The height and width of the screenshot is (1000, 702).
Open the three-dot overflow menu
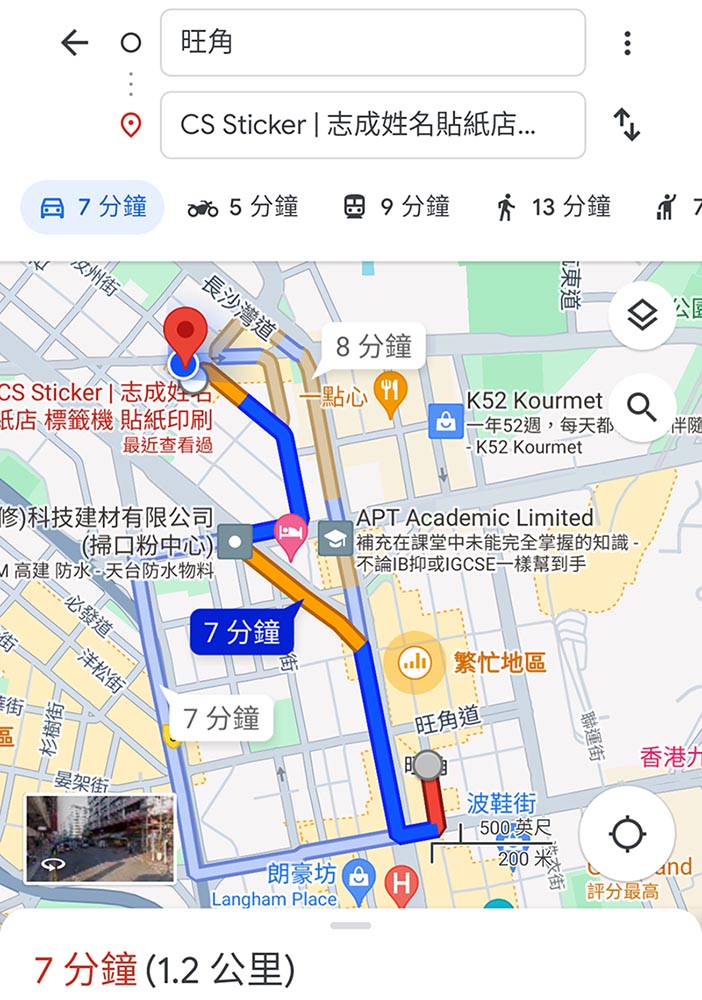627,43
